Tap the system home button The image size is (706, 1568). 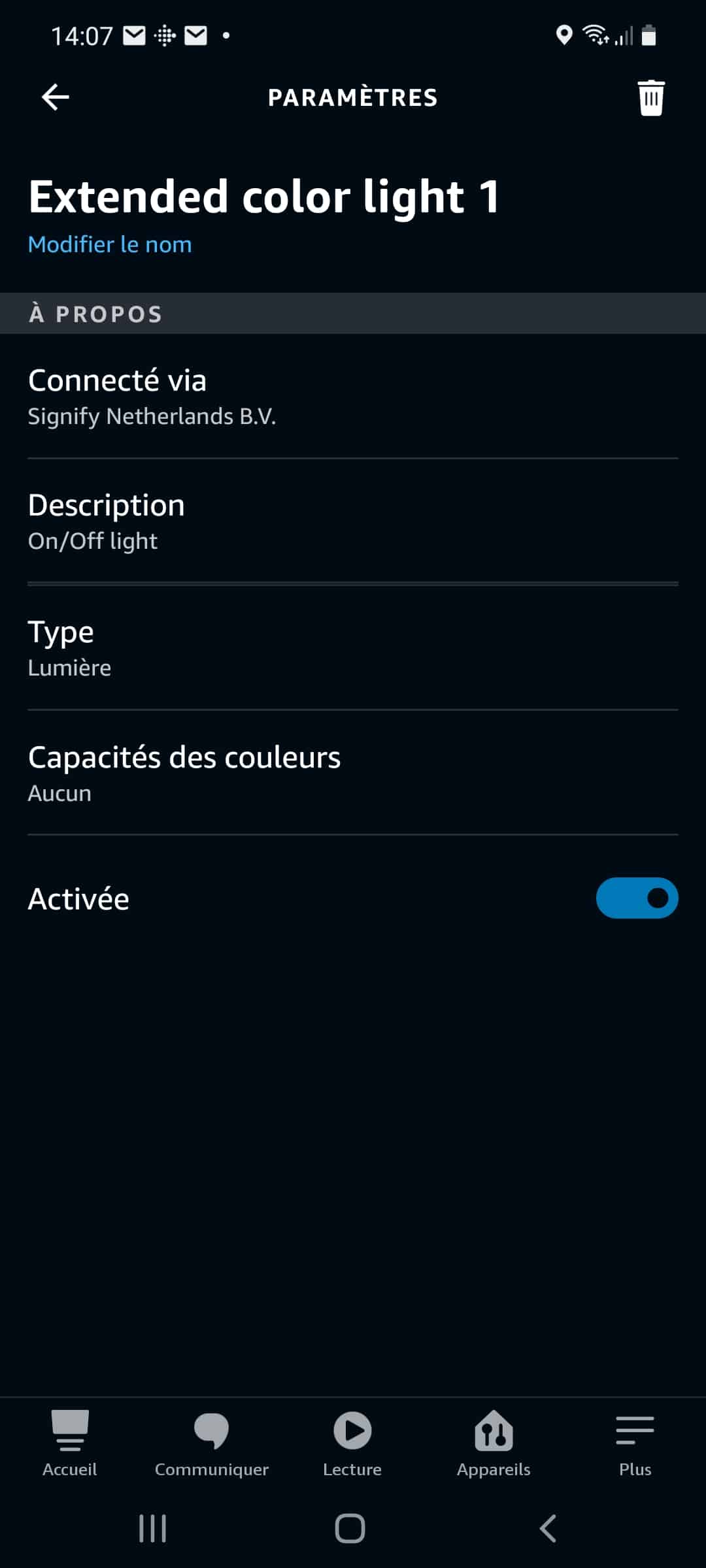coord(350,1528)
